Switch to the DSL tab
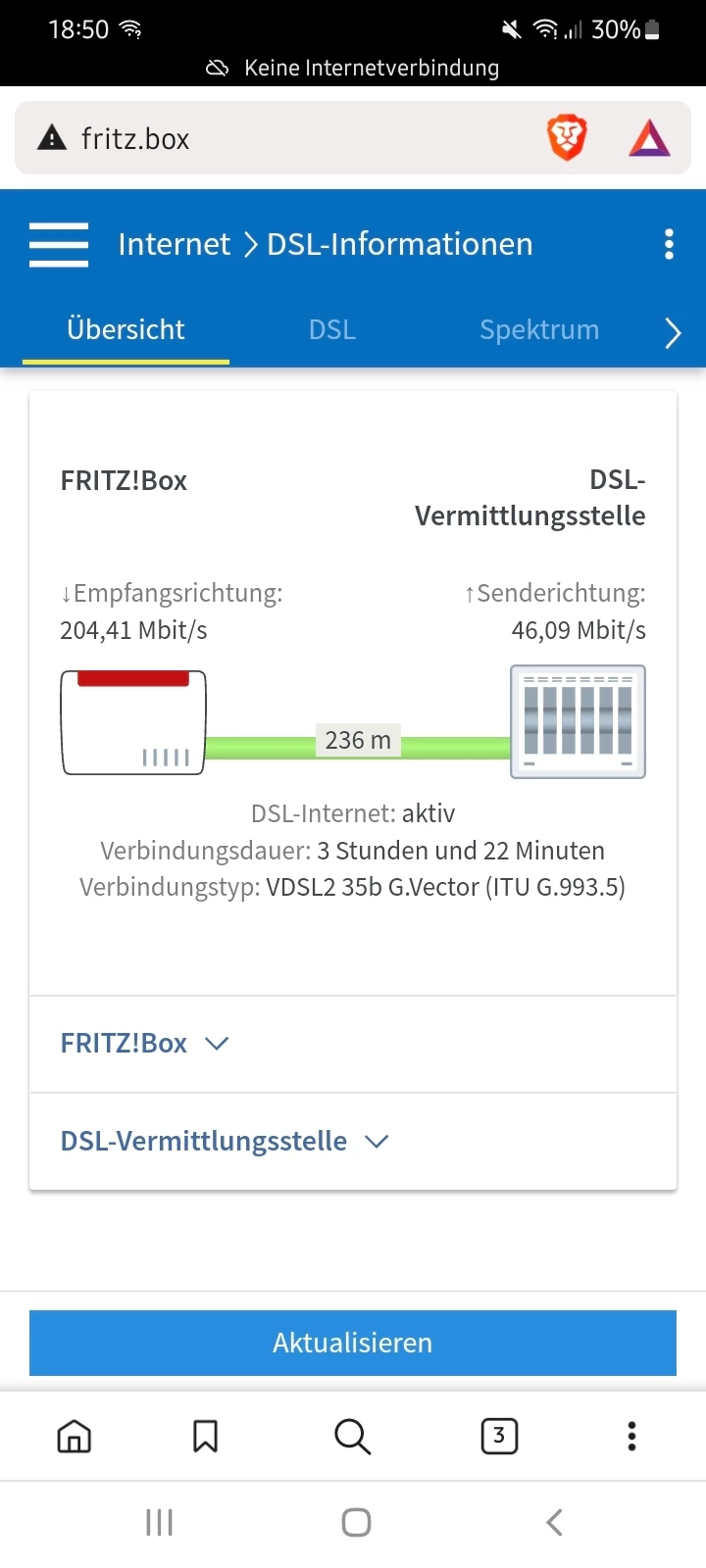Viewport: 706px width, 1568px height. (331, 329)
